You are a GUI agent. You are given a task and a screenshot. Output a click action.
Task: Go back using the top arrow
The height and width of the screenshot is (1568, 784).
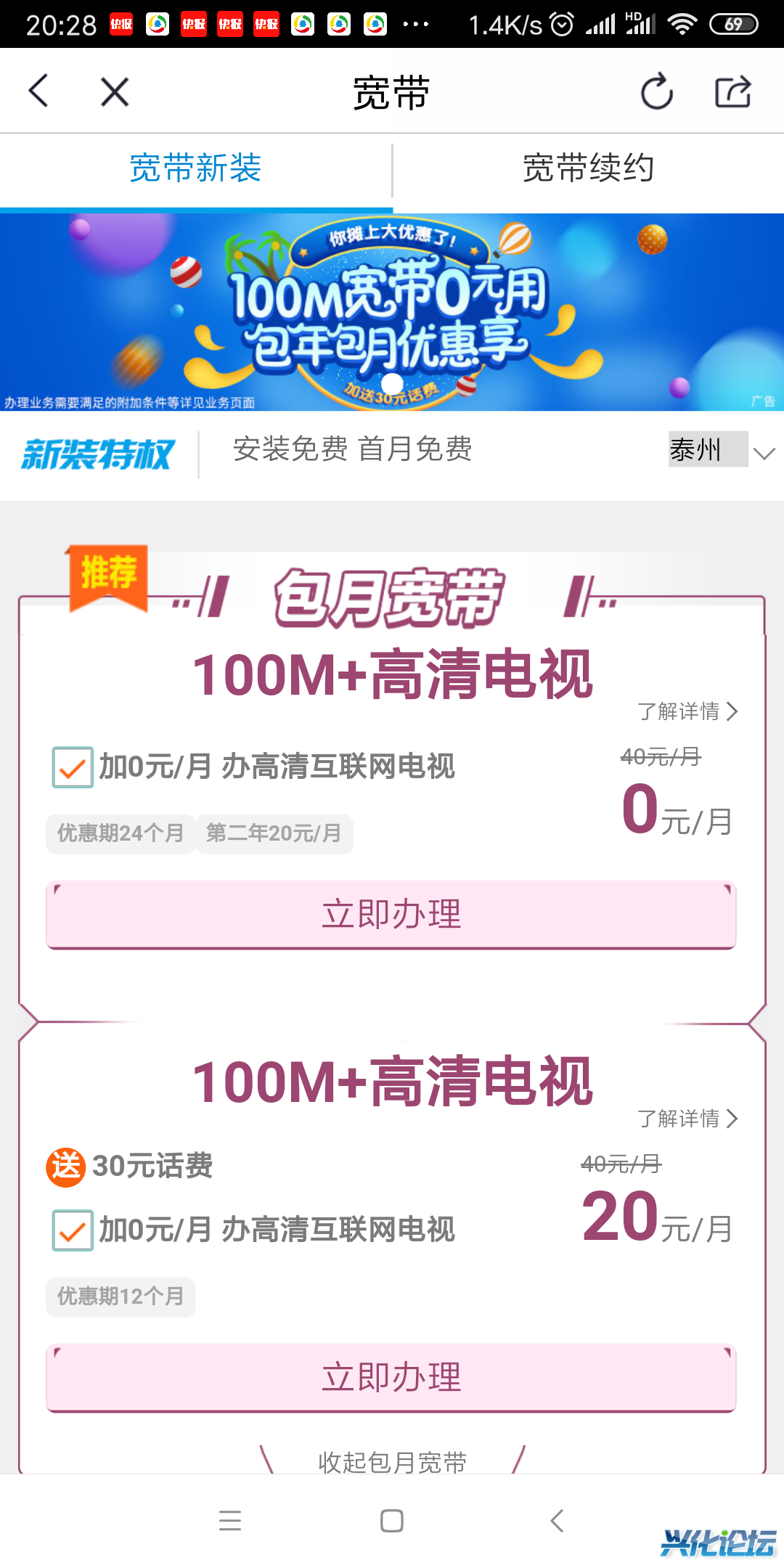click(38, 91)
